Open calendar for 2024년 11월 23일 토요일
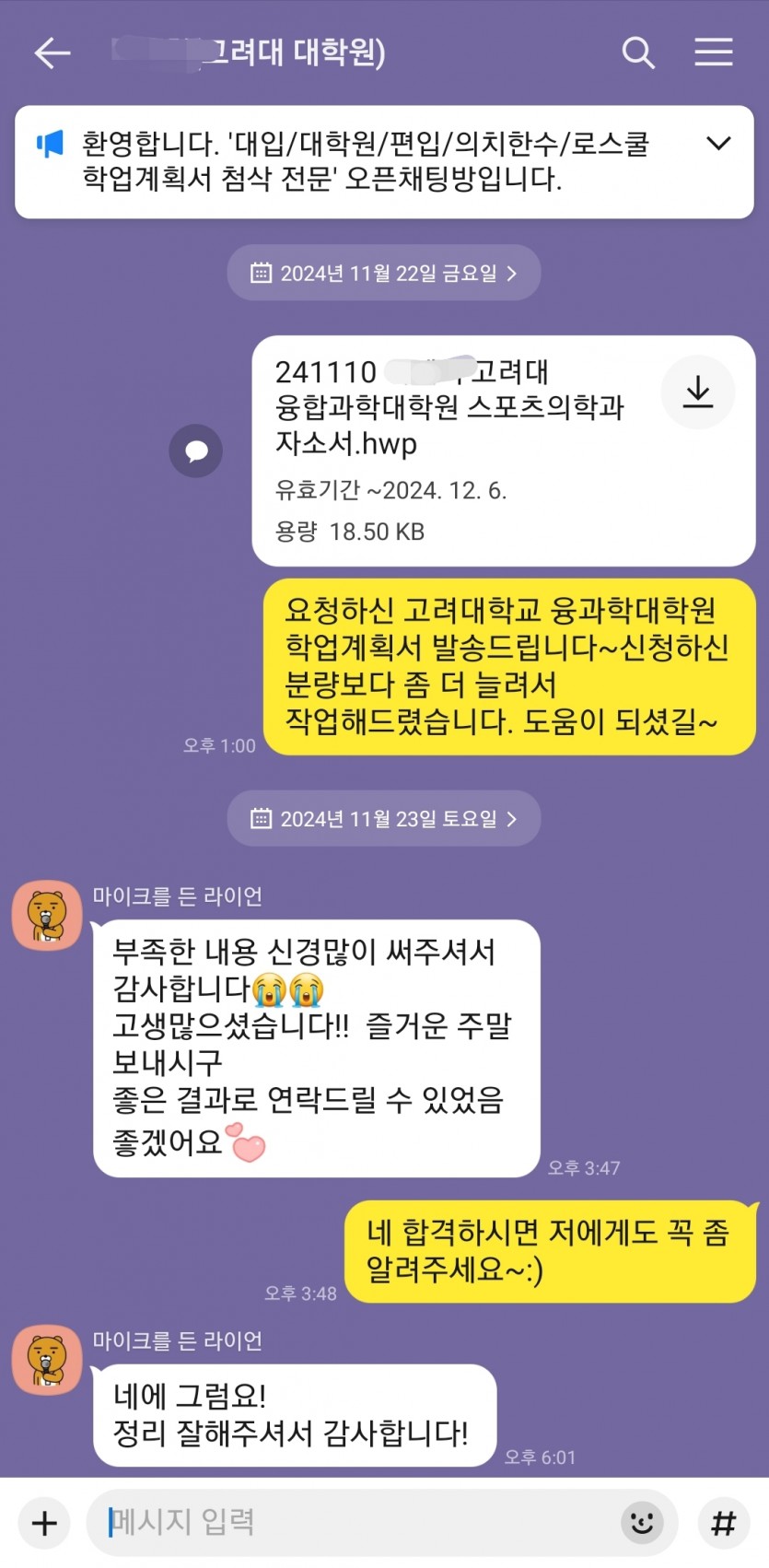Viewport: 769px width, 1568px height. 383,818
